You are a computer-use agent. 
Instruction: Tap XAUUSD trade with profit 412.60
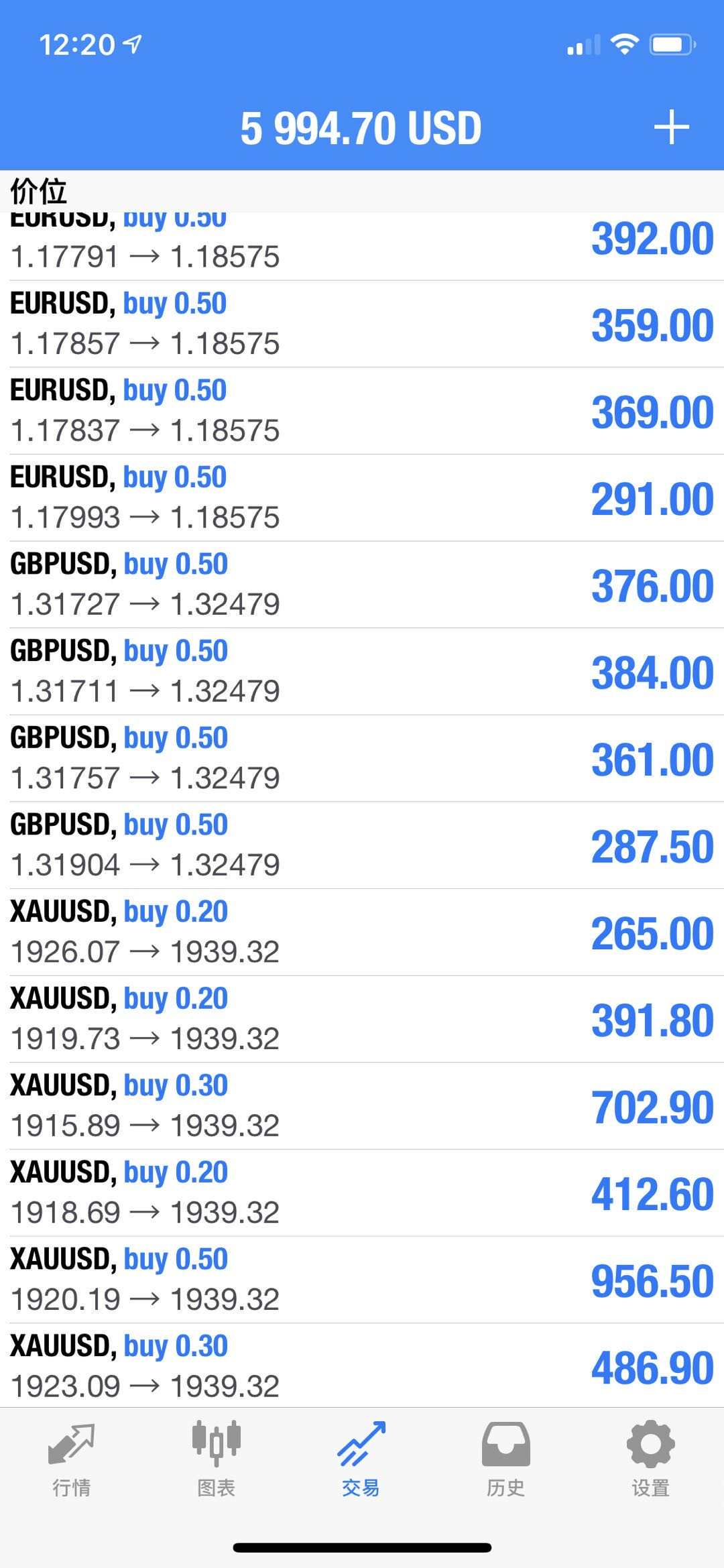click(x=362, y=1193)
